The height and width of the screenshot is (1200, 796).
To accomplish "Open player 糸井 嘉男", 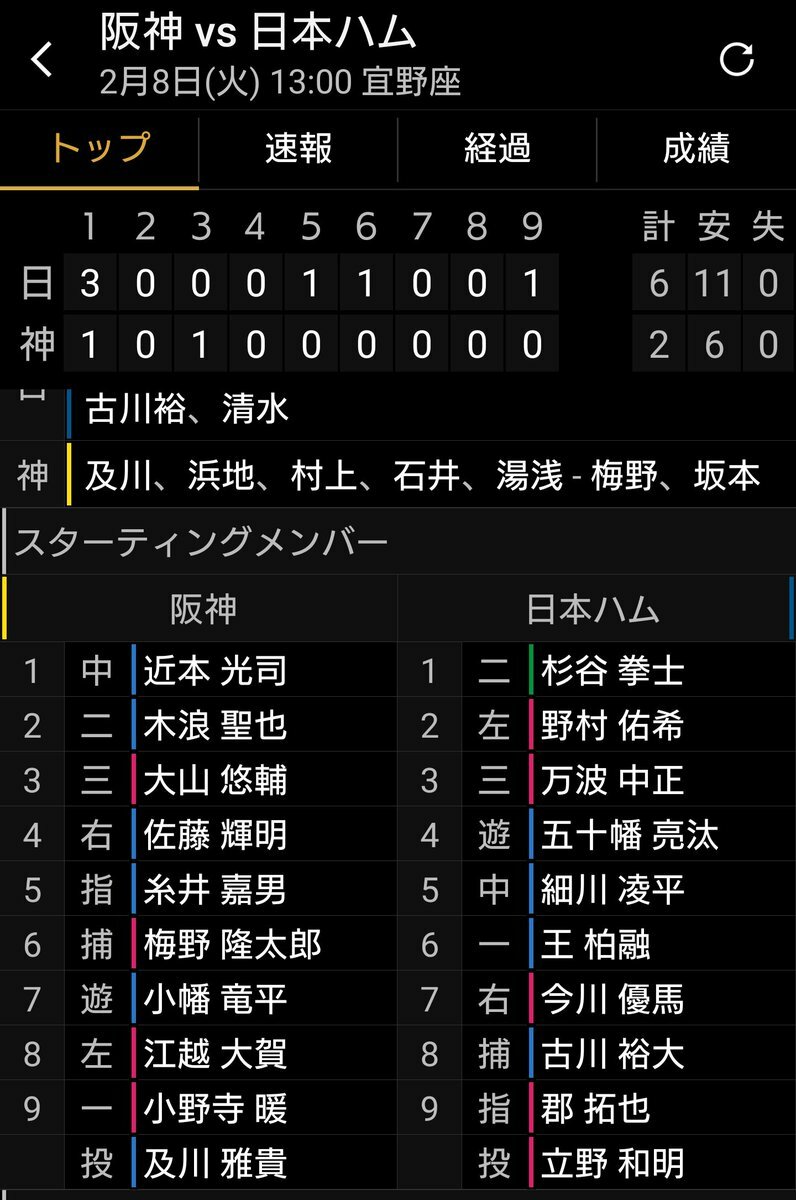I will [215, 889].
